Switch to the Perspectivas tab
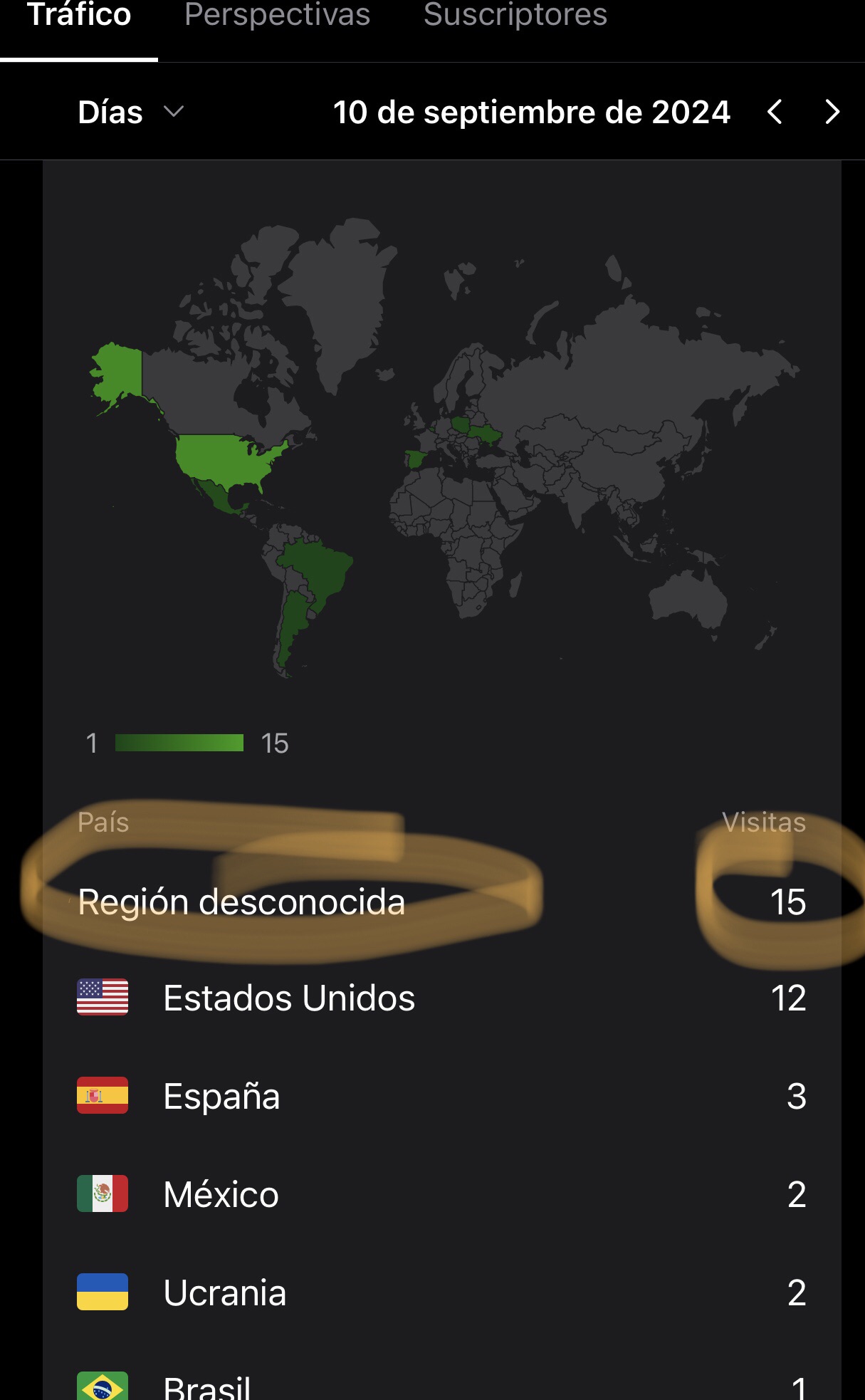Screen dimensions: 865x1400 277,16
